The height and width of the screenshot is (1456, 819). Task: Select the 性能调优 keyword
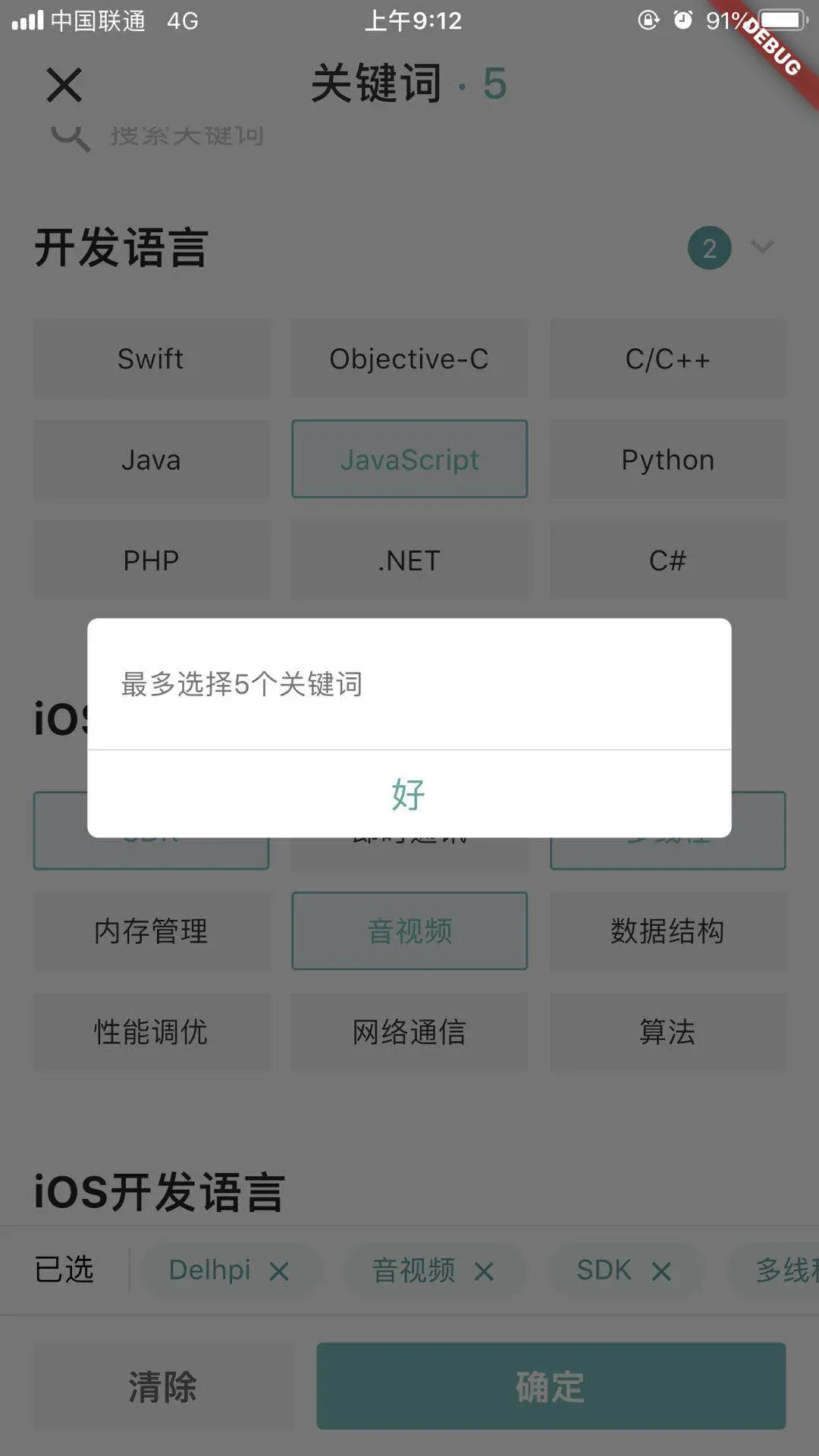click(151, 1032)
